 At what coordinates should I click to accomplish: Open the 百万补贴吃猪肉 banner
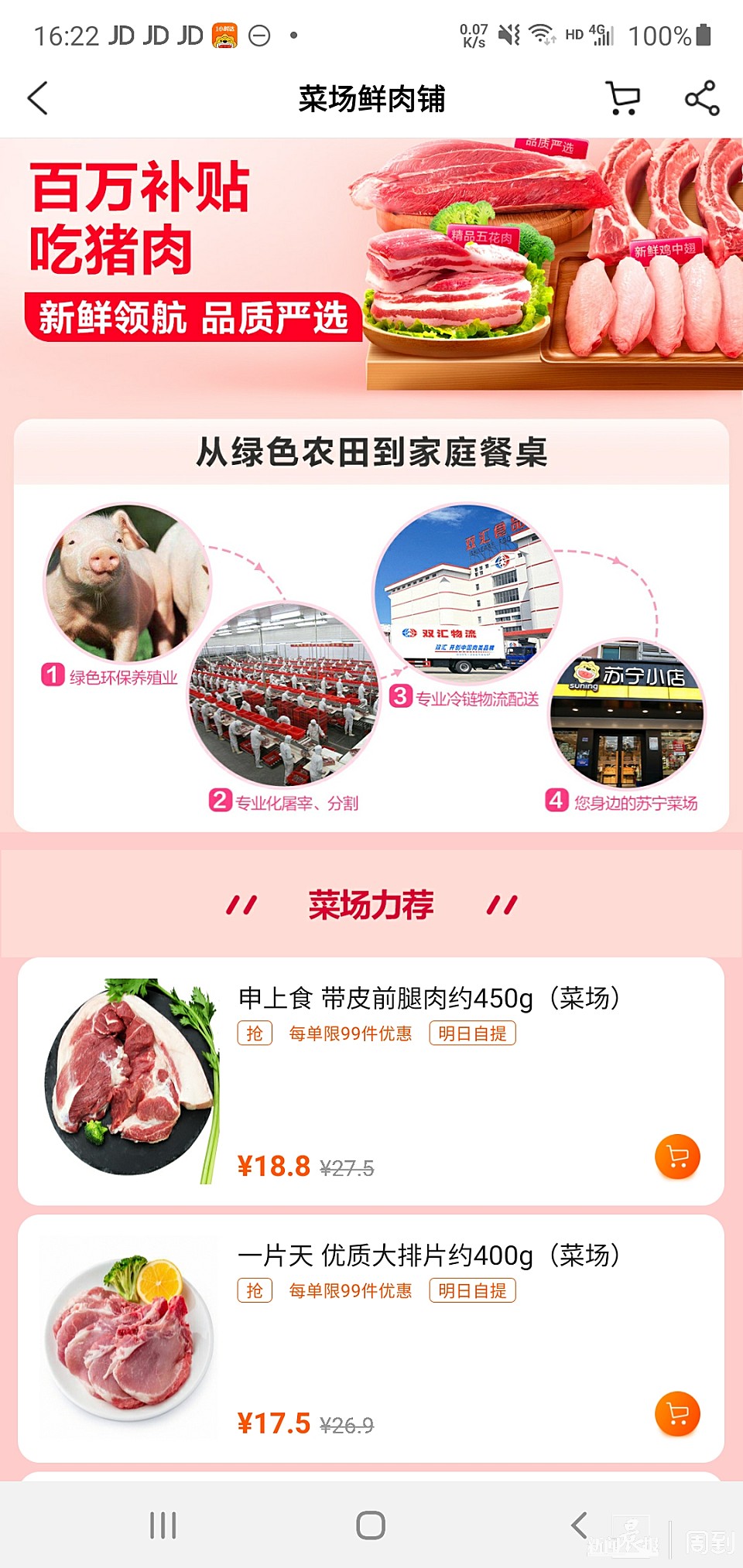(371, 263)
